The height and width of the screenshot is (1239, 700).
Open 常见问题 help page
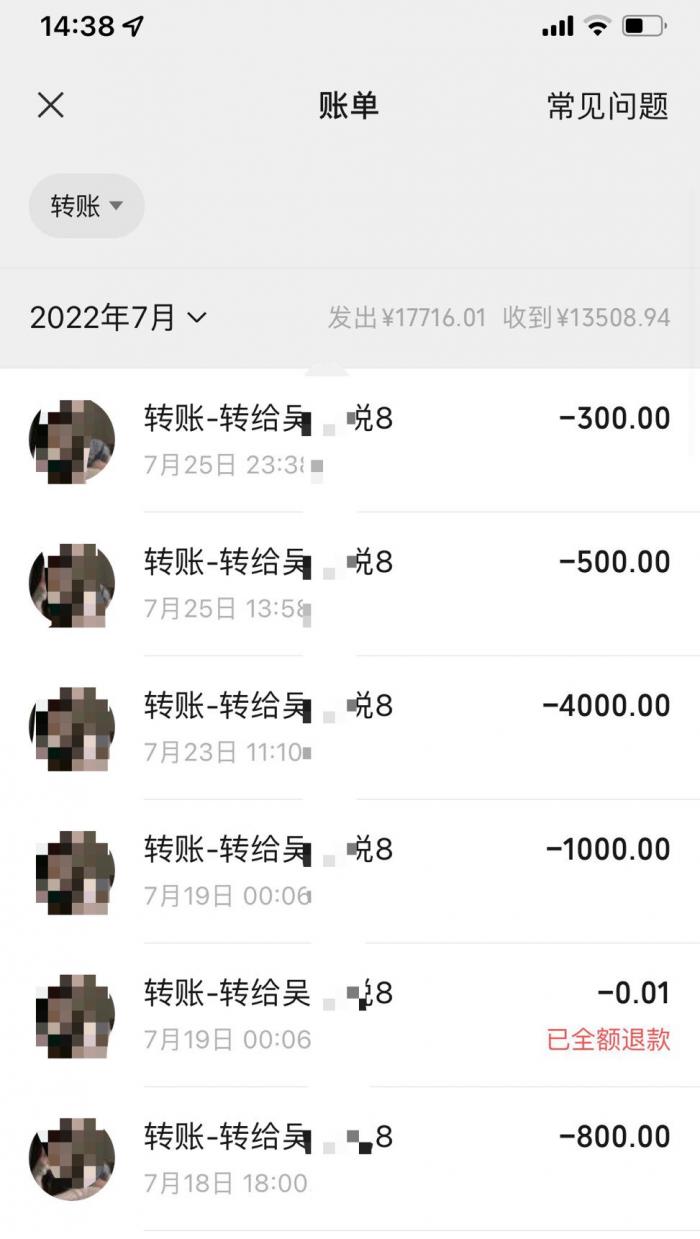607,106
